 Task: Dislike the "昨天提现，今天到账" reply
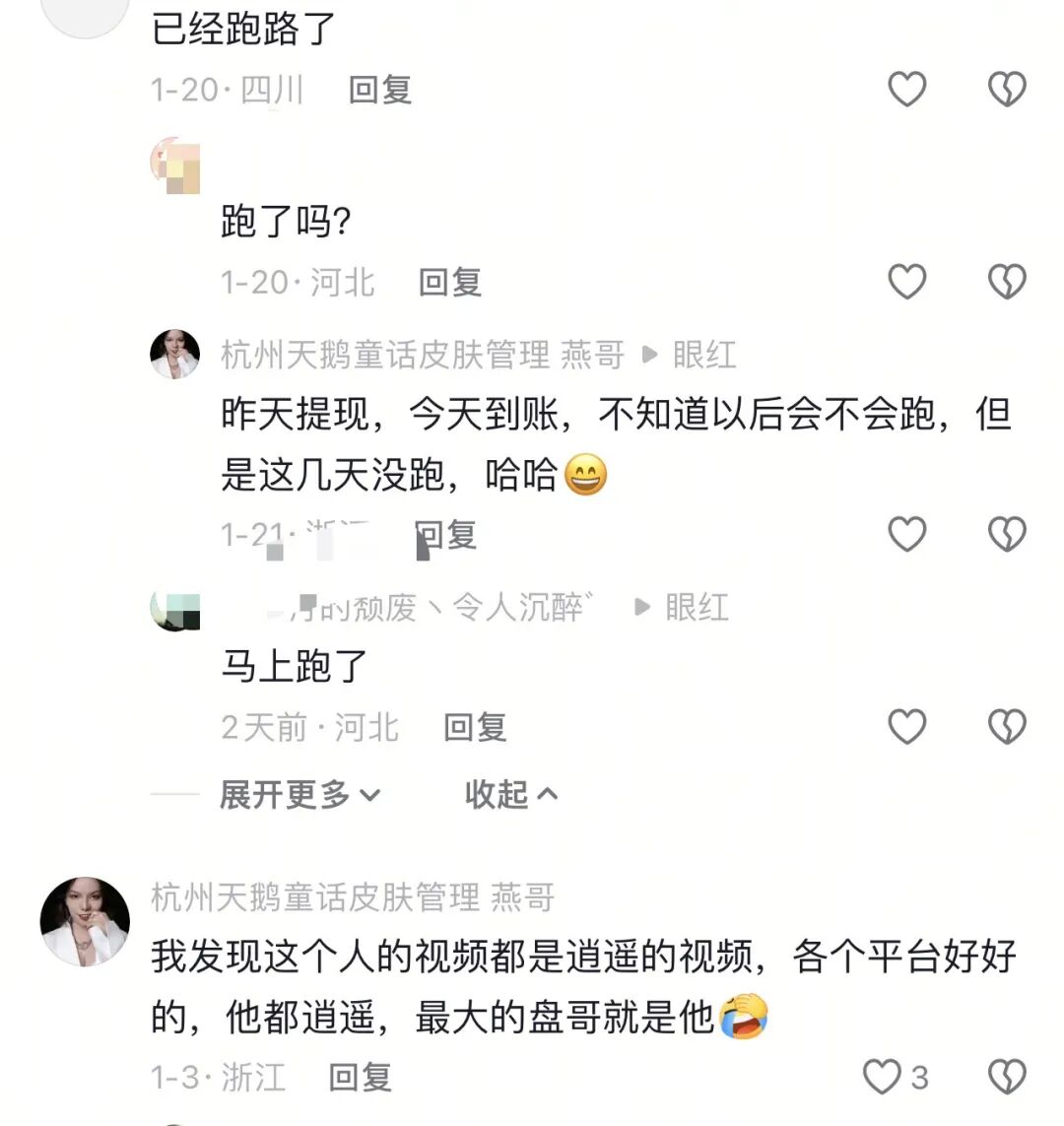pos(1007,534)
